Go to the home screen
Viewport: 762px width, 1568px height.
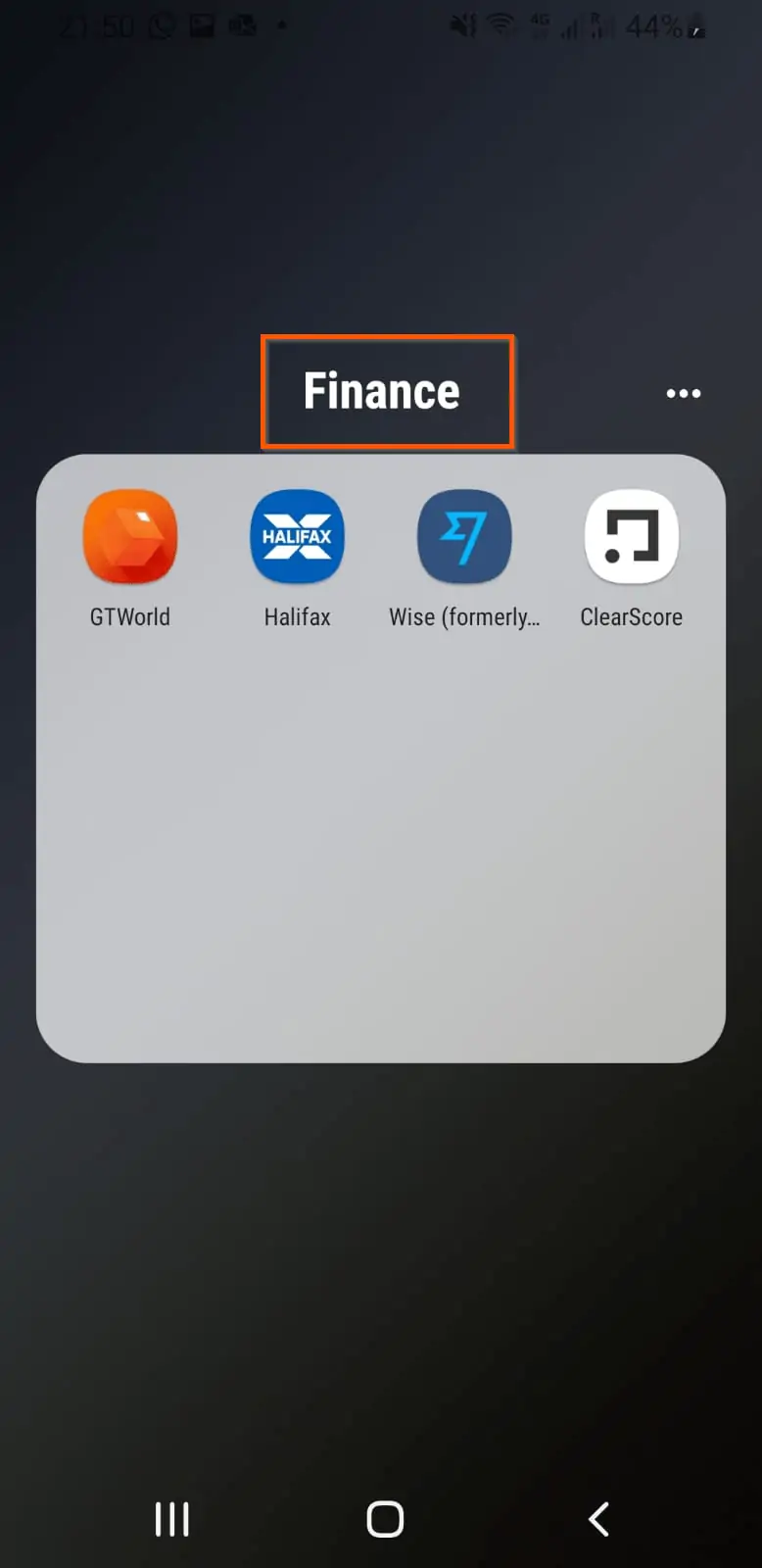tap(385, 1519)
